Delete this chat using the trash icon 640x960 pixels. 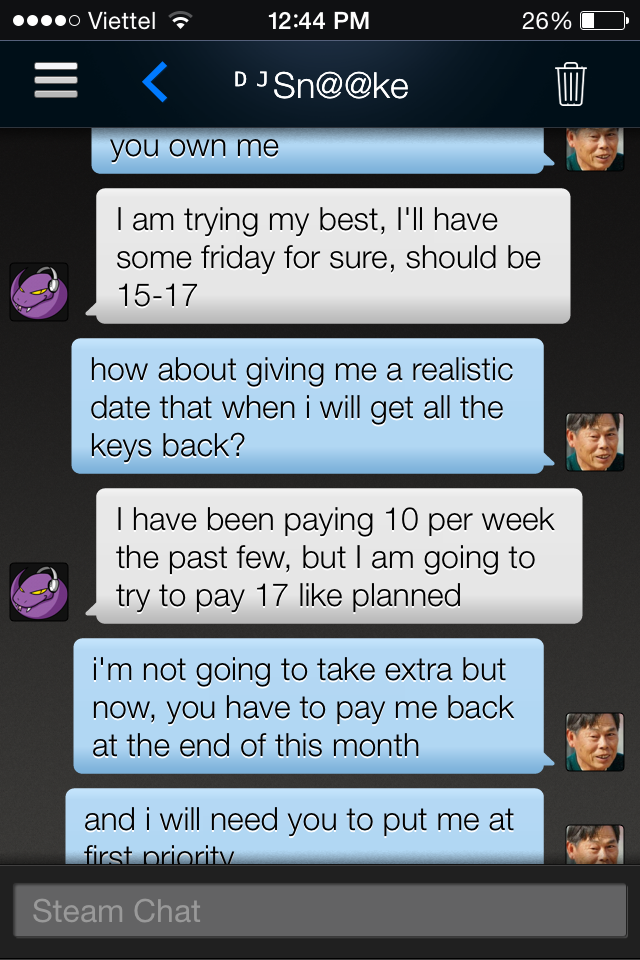point(570,84)
